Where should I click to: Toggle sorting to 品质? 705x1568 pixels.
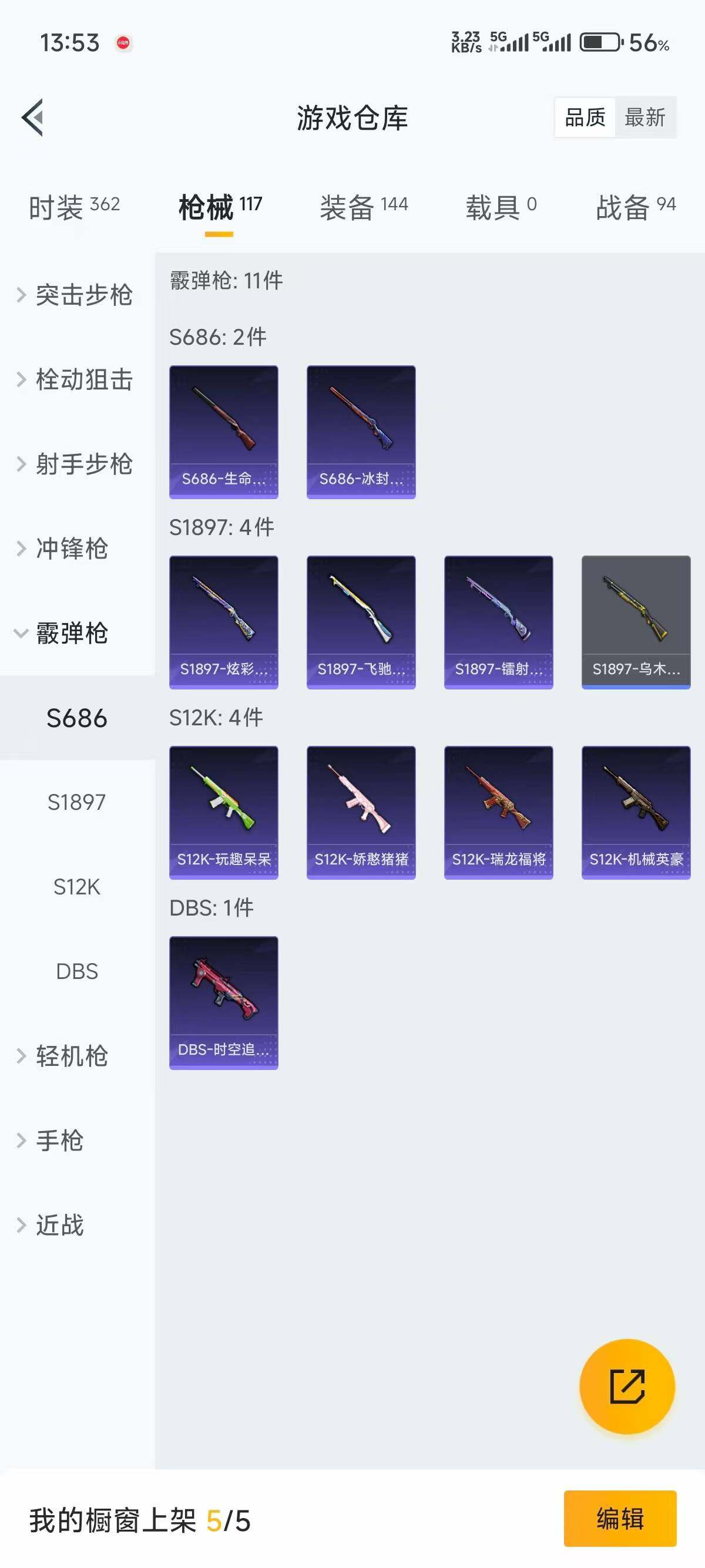click(584, 117)
